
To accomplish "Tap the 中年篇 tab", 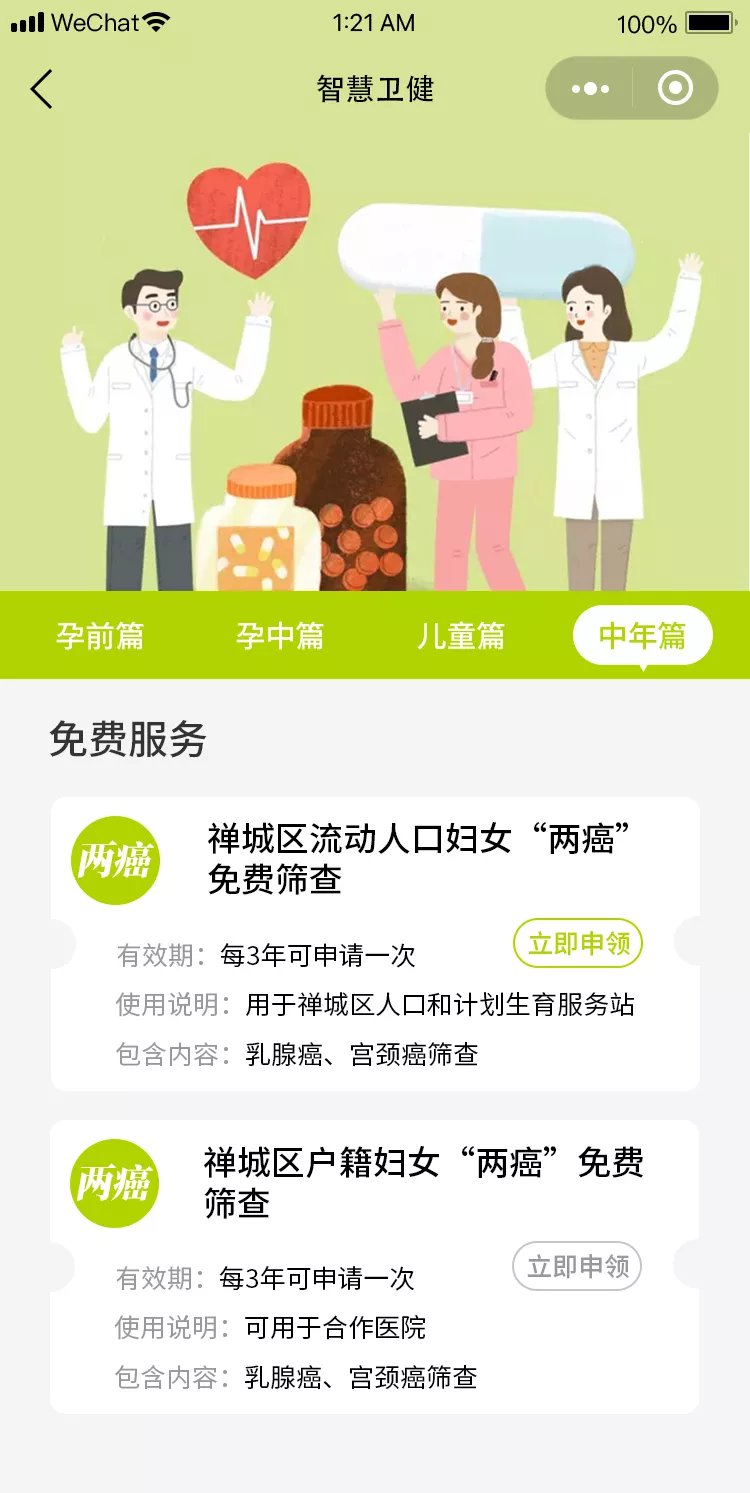I will coord(642,636).
